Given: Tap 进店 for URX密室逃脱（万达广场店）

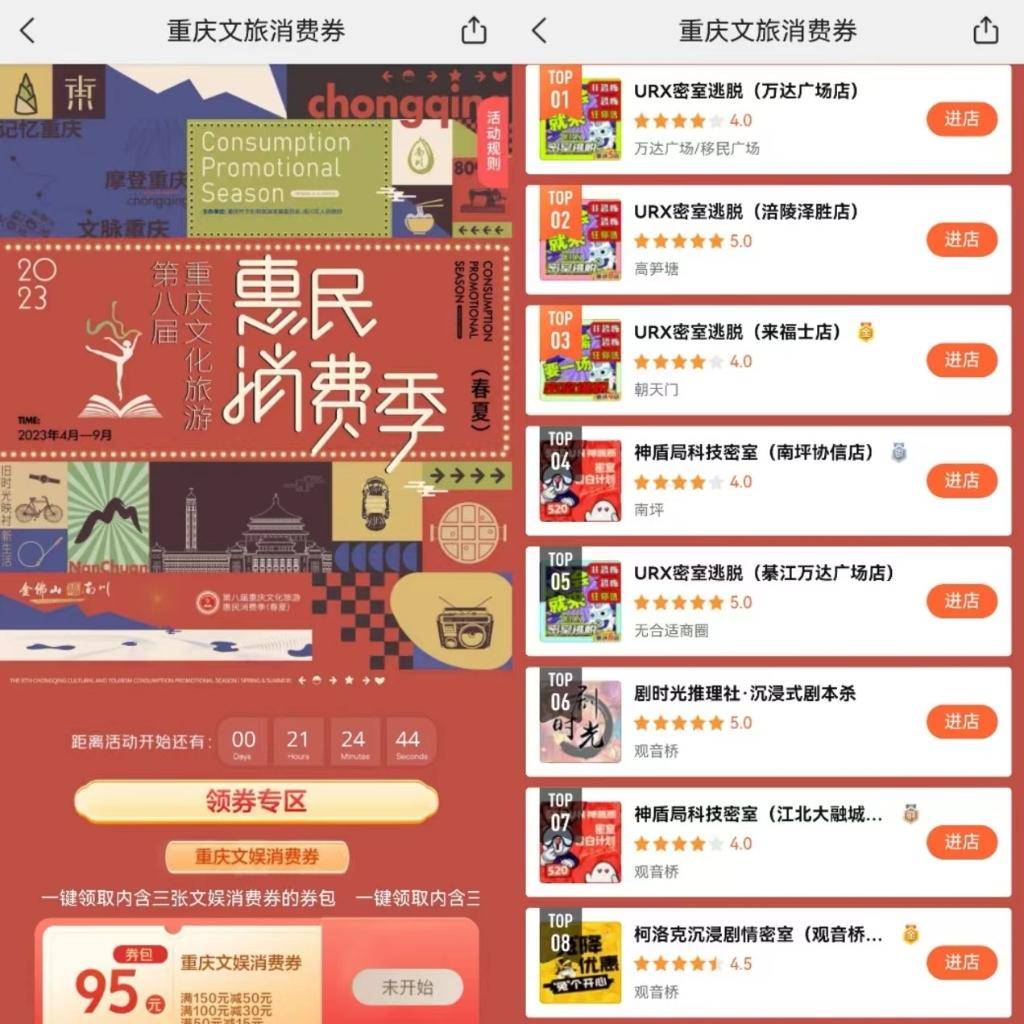Looking at the screenshot, I should (961, 119).
